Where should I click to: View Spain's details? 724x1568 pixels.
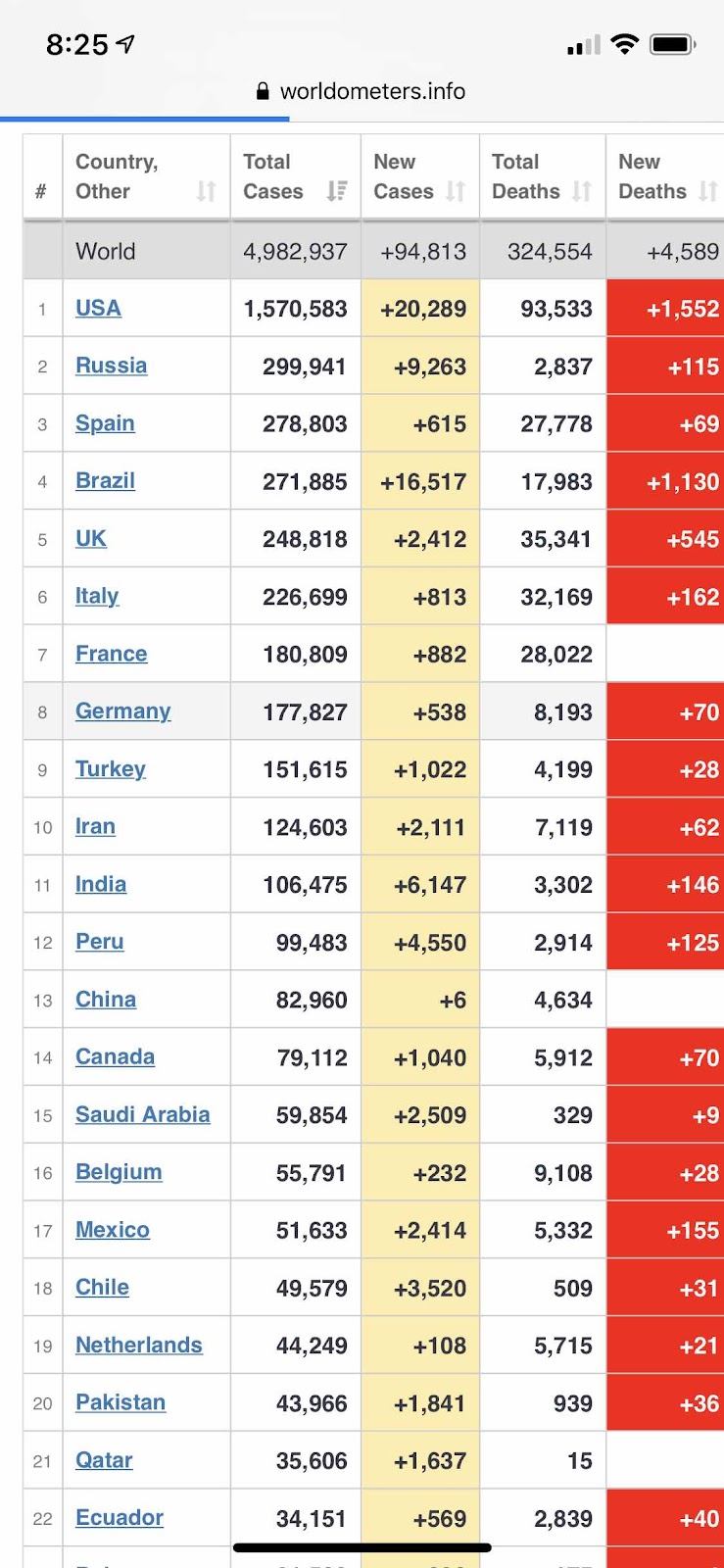(105, 423)
